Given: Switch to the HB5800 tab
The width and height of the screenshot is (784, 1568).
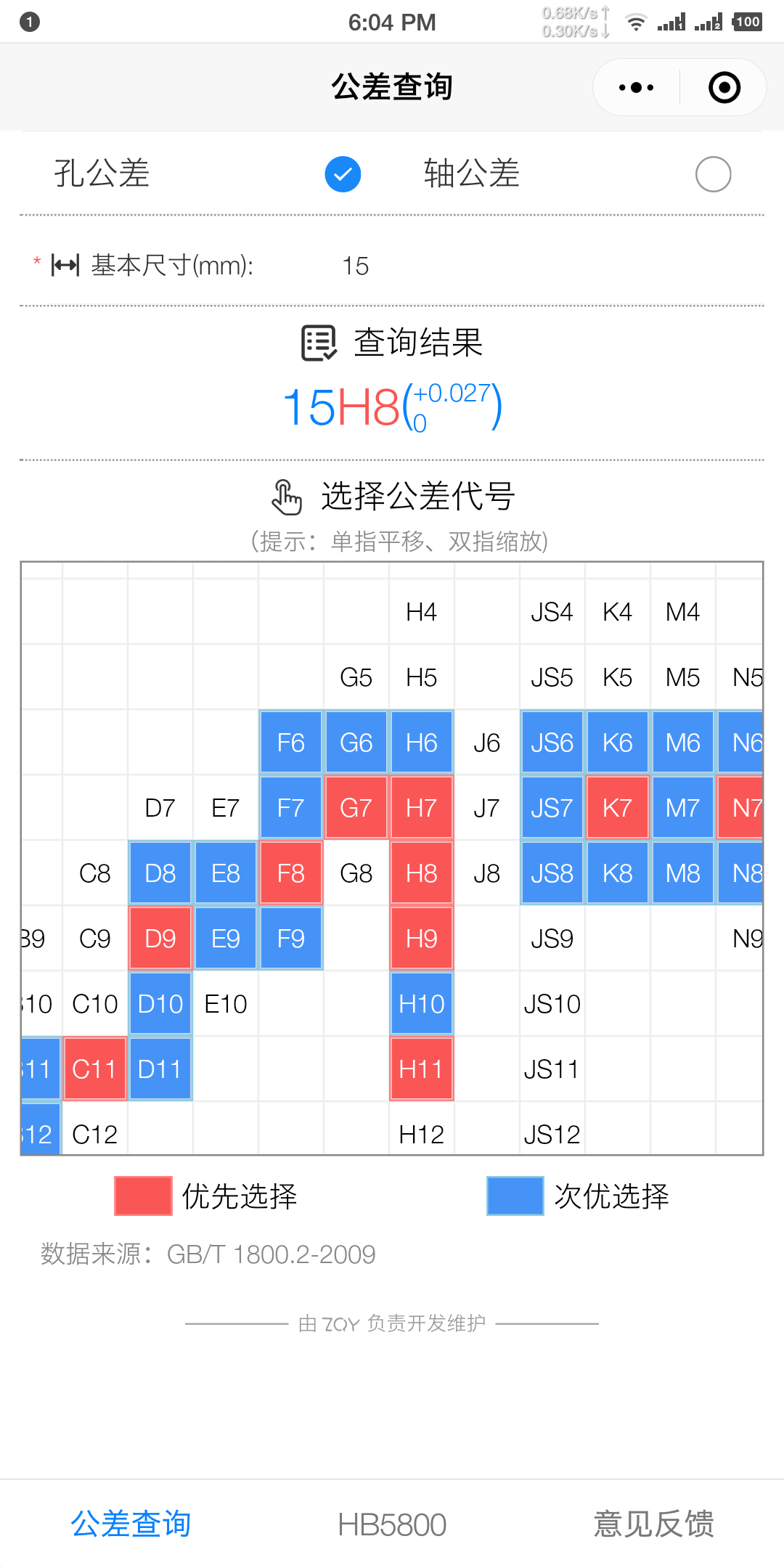Looking at the screenshot, I should tap(392, 1524).
